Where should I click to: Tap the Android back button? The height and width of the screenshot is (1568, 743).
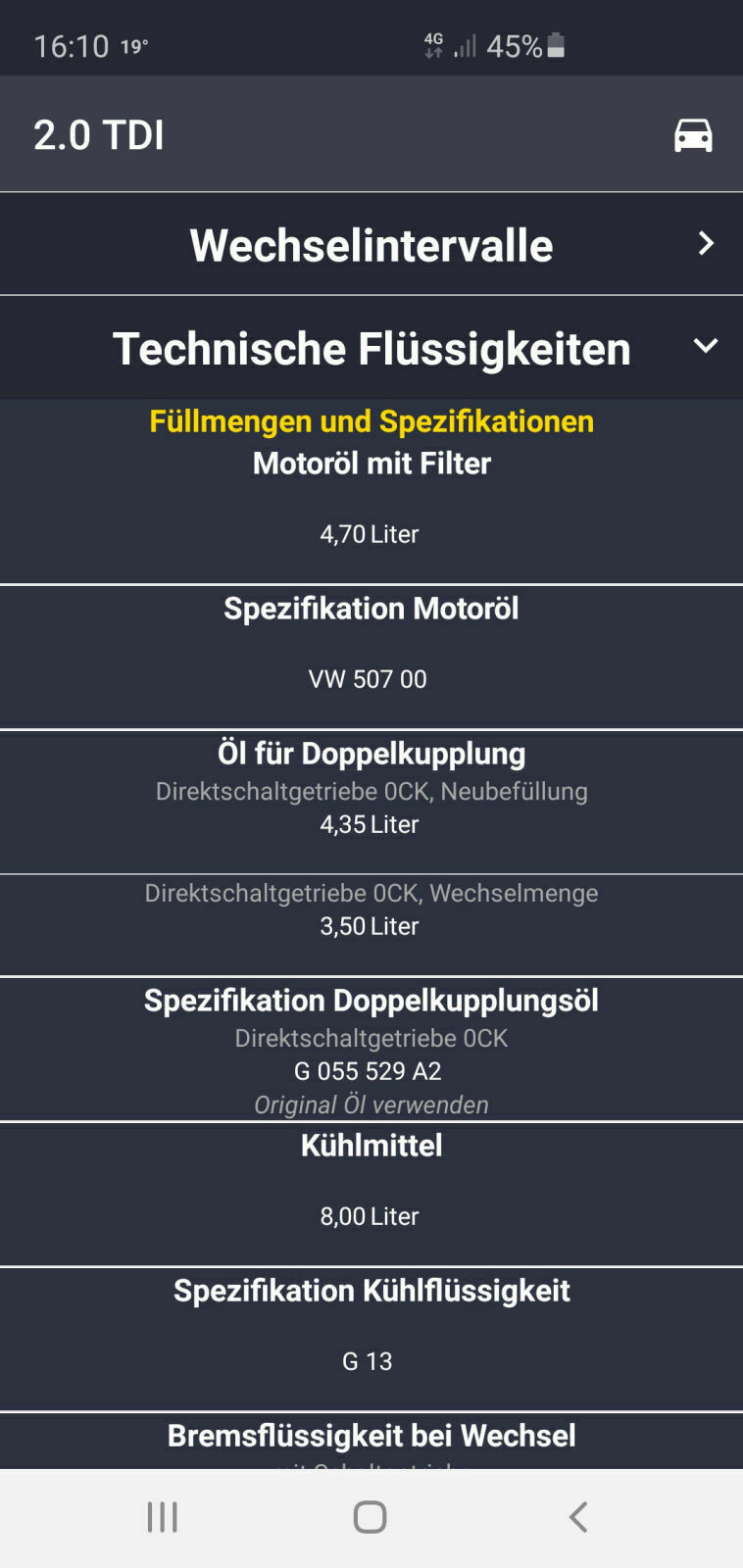tap(578, 1515)
